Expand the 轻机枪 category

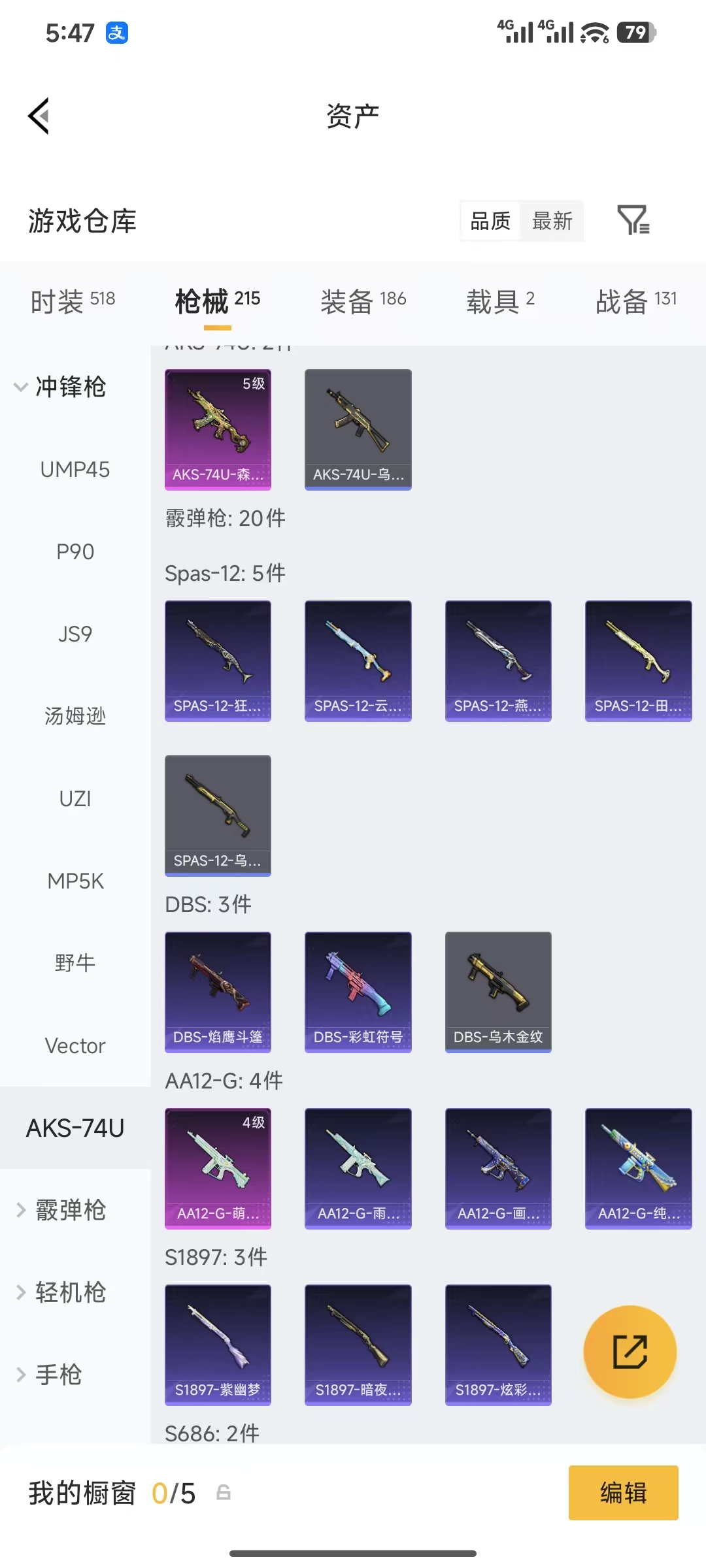[x=59, y=1292]
